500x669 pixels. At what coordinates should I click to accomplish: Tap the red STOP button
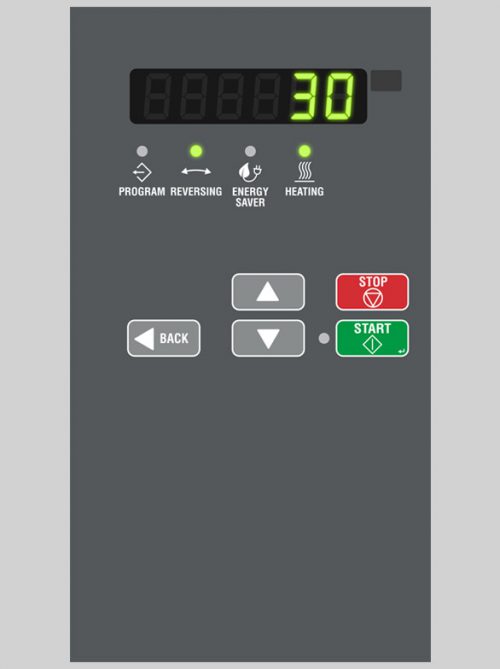(372, 292)
